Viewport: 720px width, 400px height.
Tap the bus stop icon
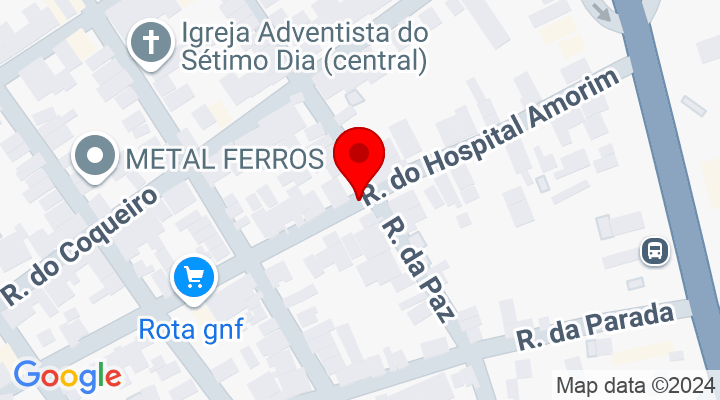pos(655,249)
